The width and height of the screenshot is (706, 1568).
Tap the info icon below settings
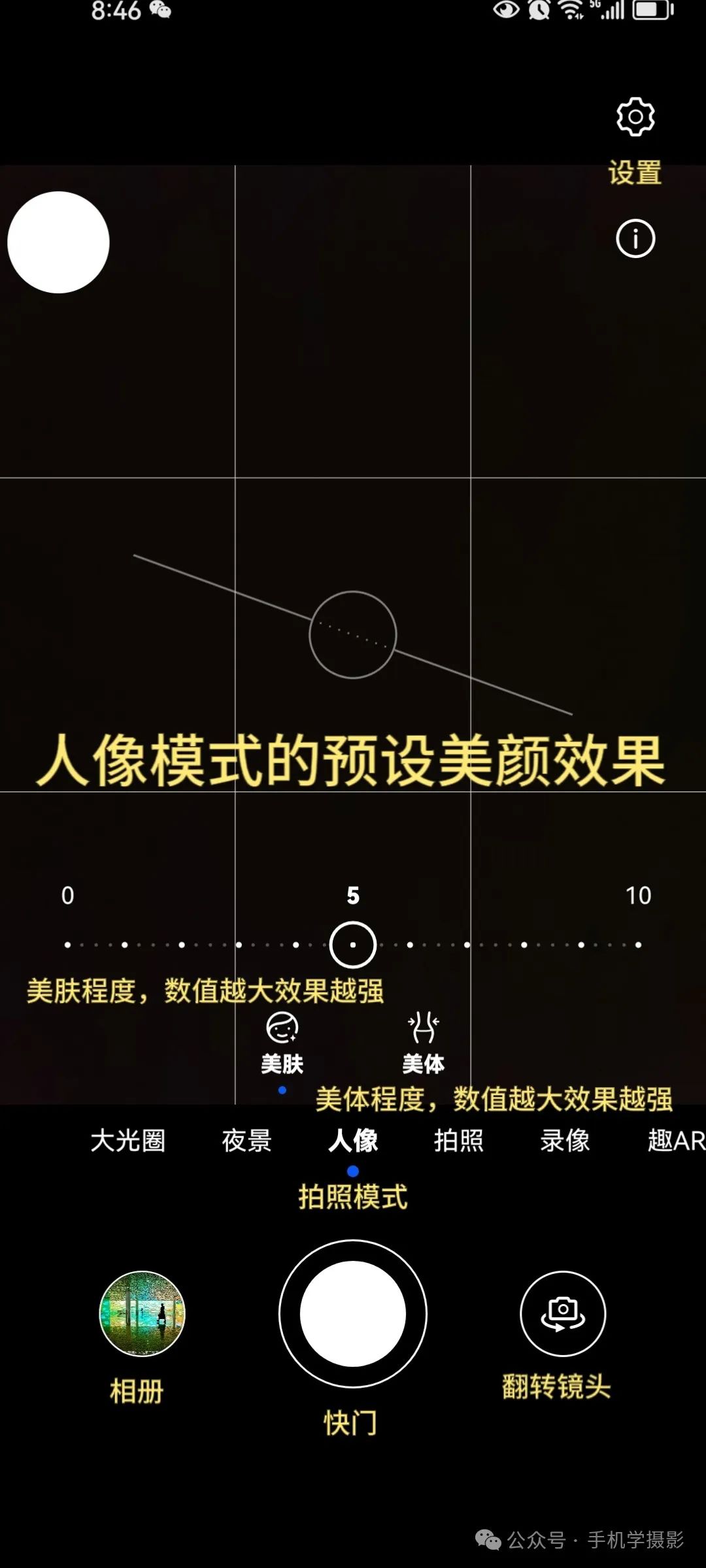[x=635, y=238]
